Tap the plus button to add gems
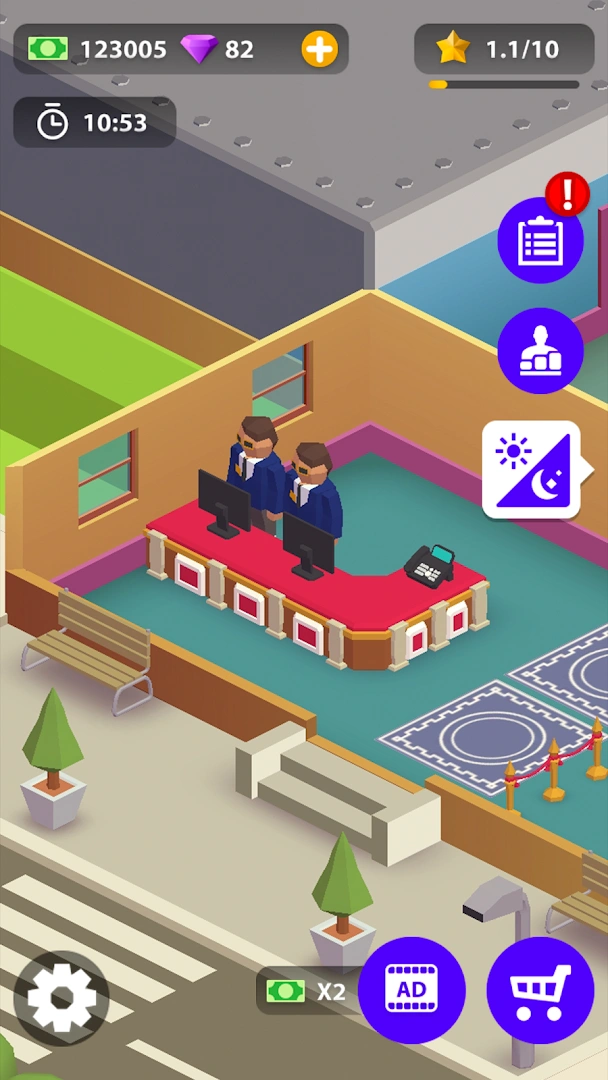 (320, 48)
